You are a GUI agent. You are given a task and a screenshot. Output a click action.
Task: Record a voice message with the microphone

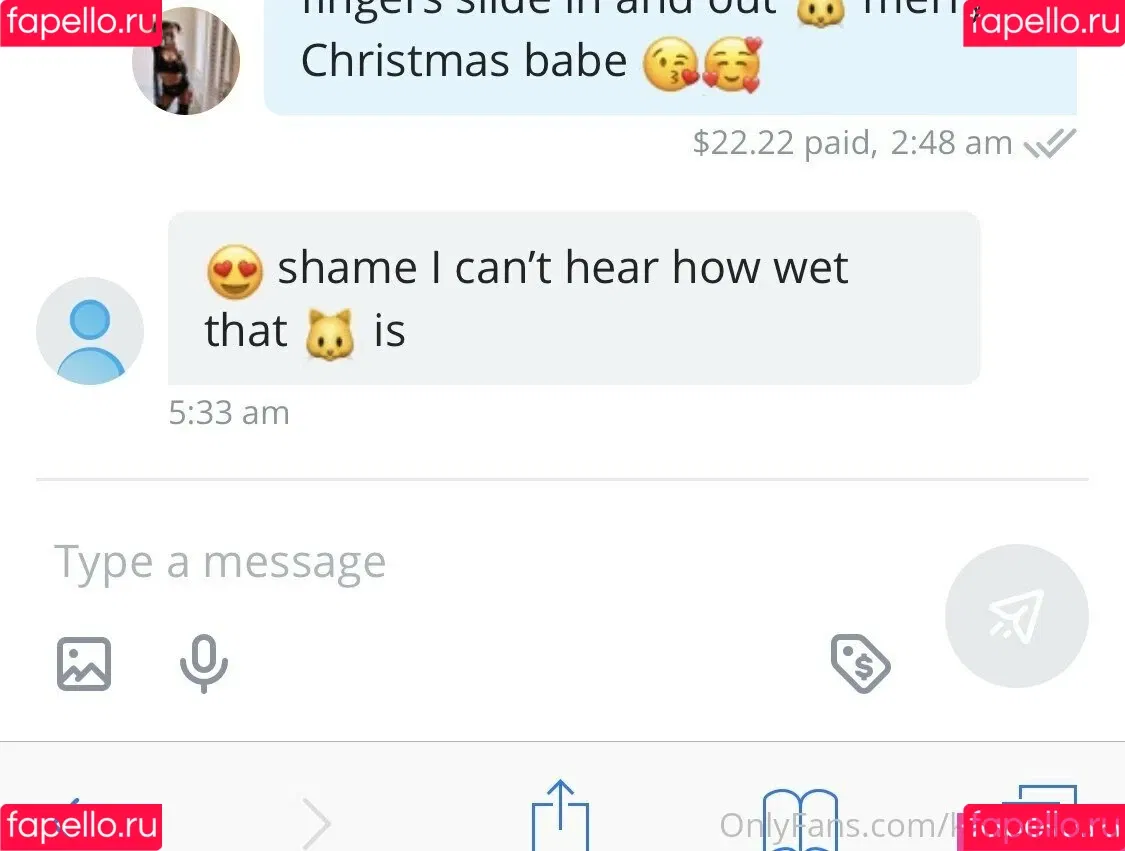[204, 664]
